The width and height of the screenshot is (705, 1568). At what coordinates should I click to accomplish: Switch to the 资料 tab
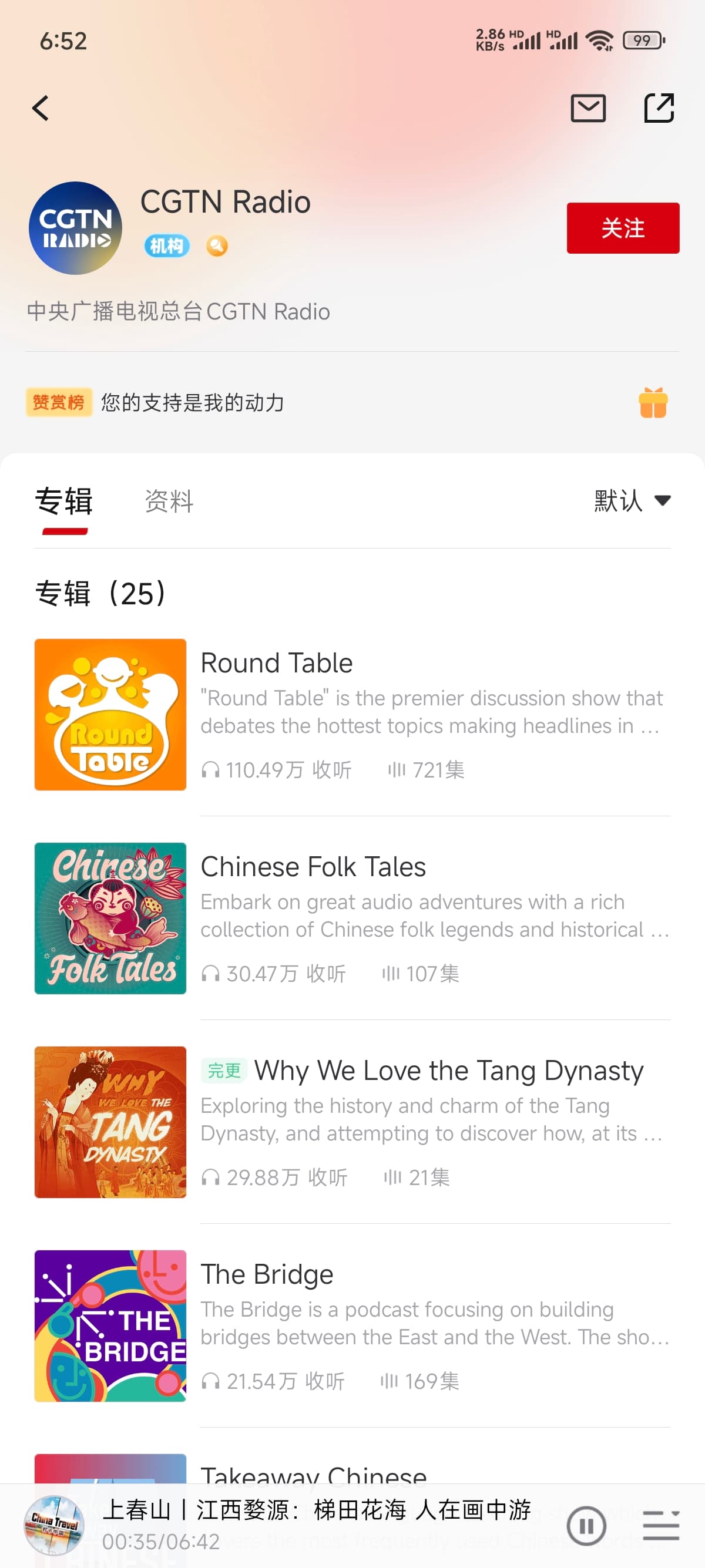point(169,501)
